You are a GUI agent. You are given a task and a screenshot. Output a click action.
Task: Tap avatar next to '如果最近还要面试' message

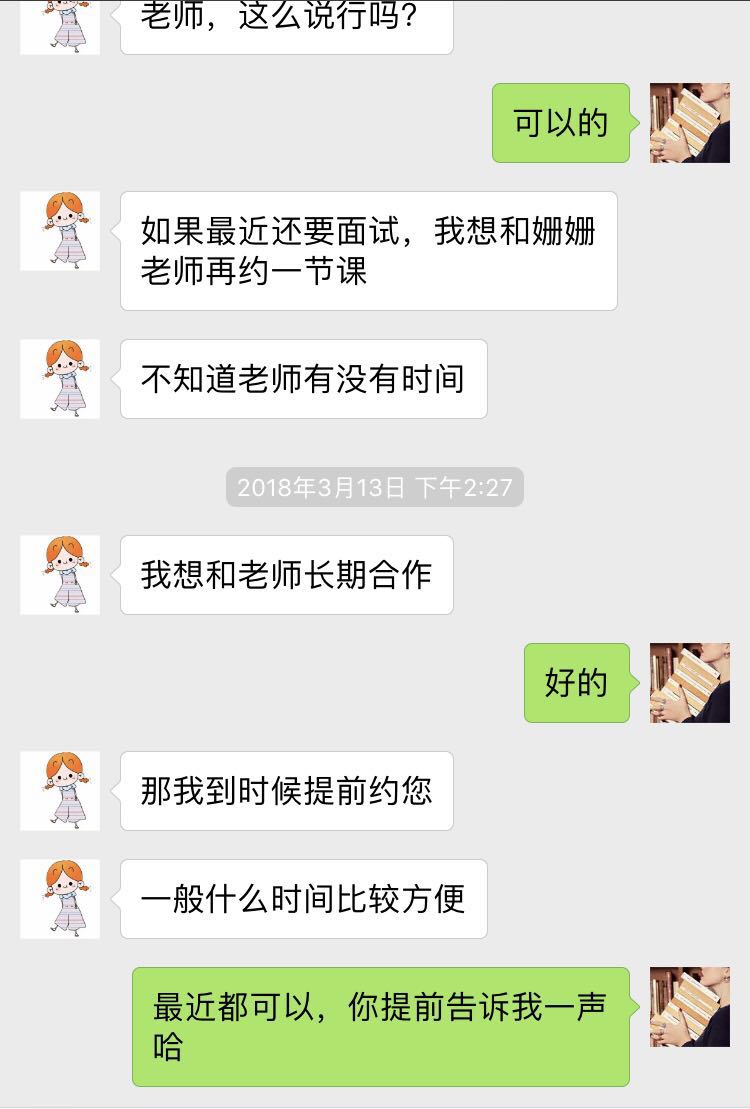point(60,231)
